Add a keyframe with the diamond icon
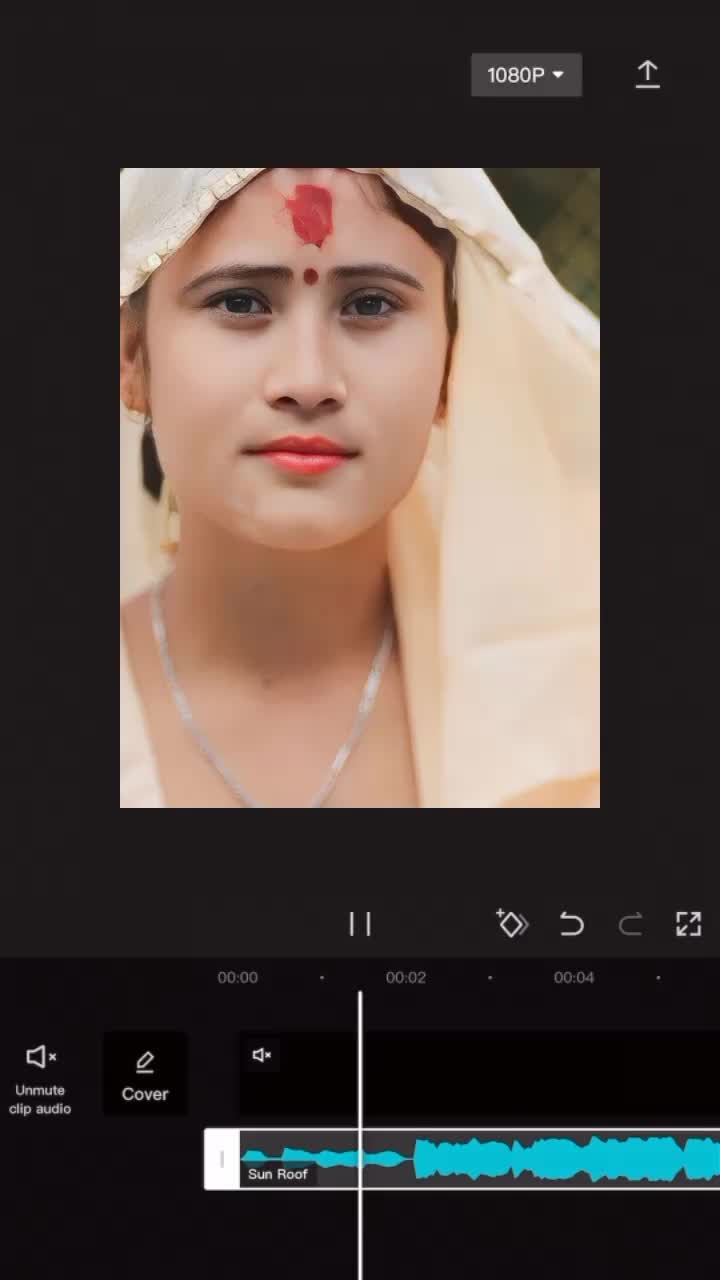 (512, 924)
